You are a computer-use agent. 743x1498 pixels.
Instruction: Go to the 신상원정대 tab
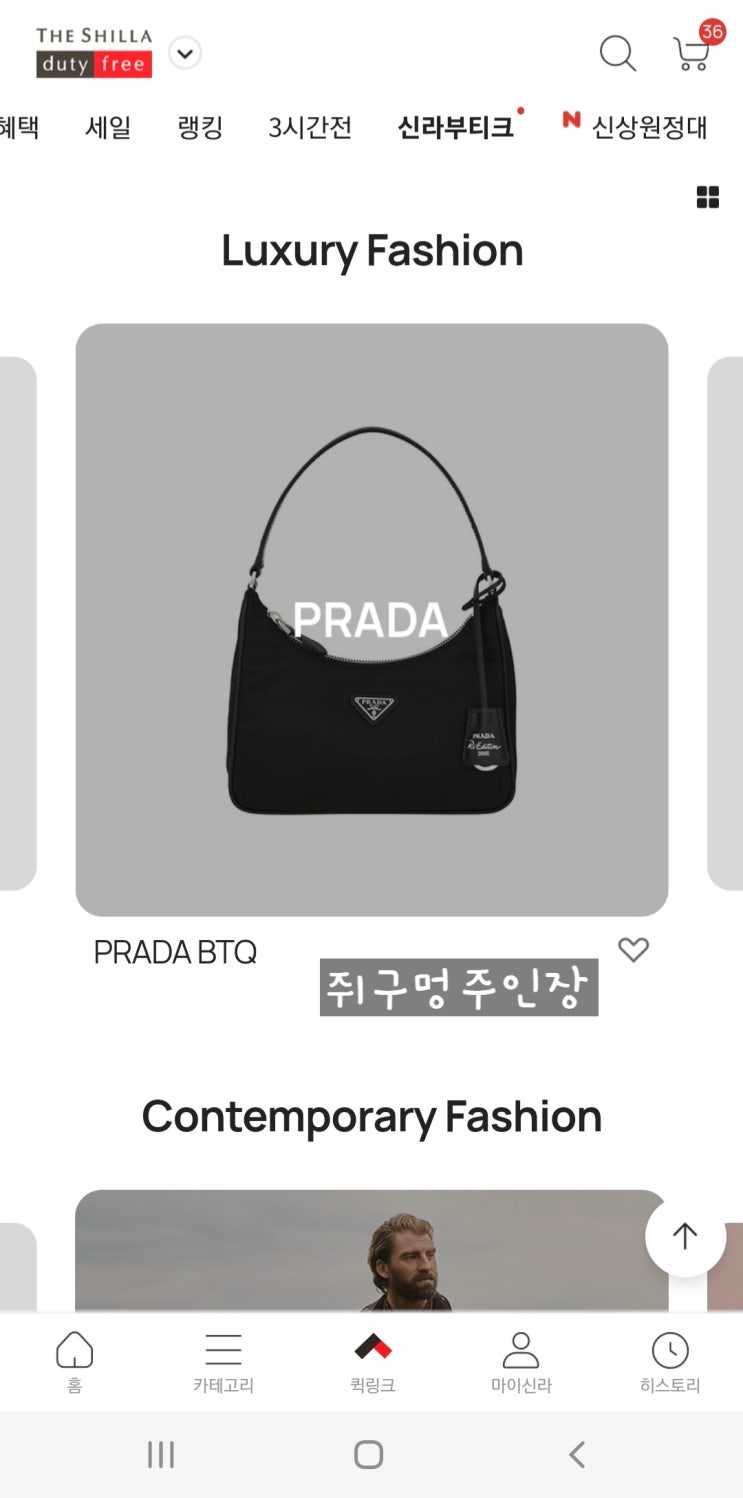pos(635,127)
